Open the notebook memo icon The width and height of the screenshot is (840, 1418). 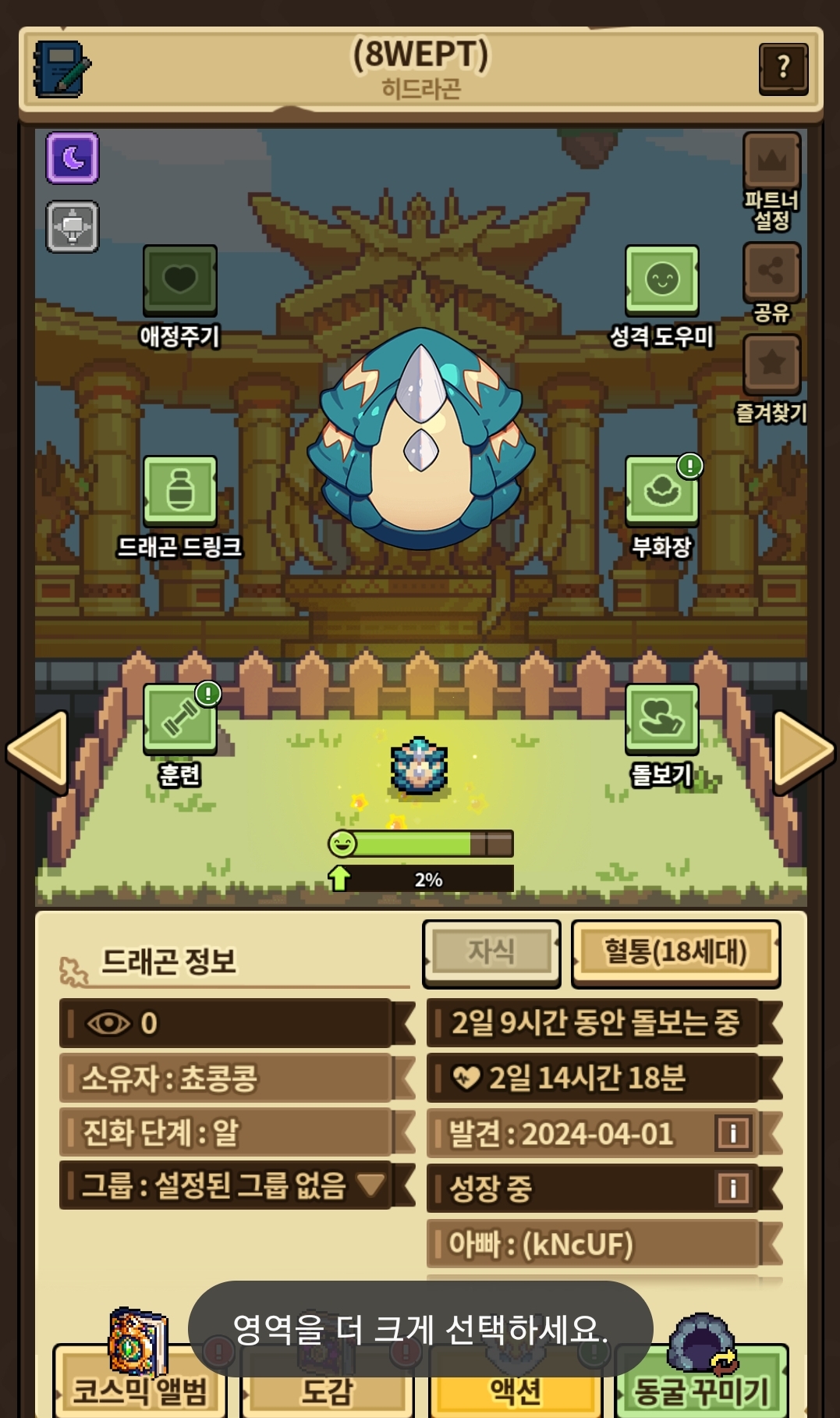pyautogui.click(x=62, y=69)
